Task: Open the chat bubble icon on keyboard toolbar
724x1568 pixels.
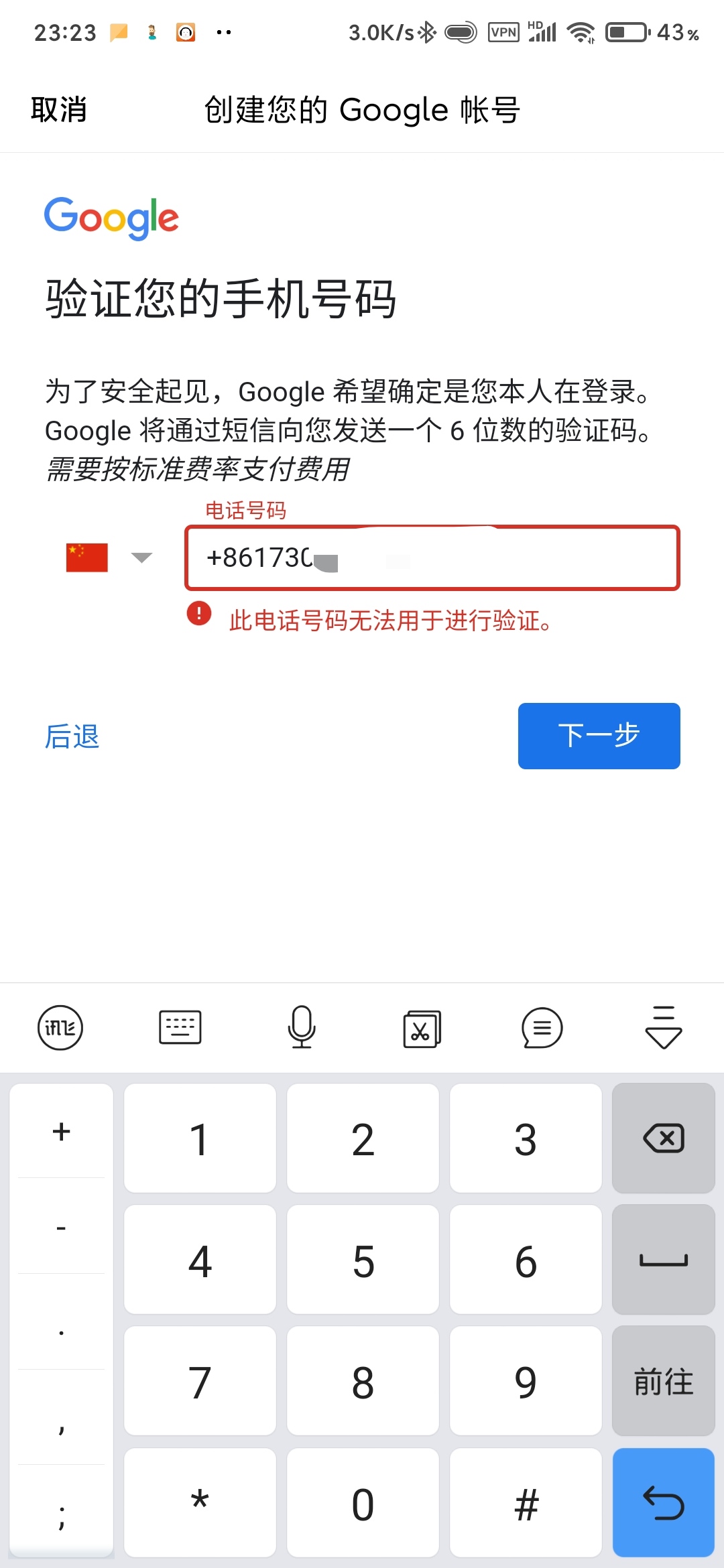Action: coord(542,1027)
